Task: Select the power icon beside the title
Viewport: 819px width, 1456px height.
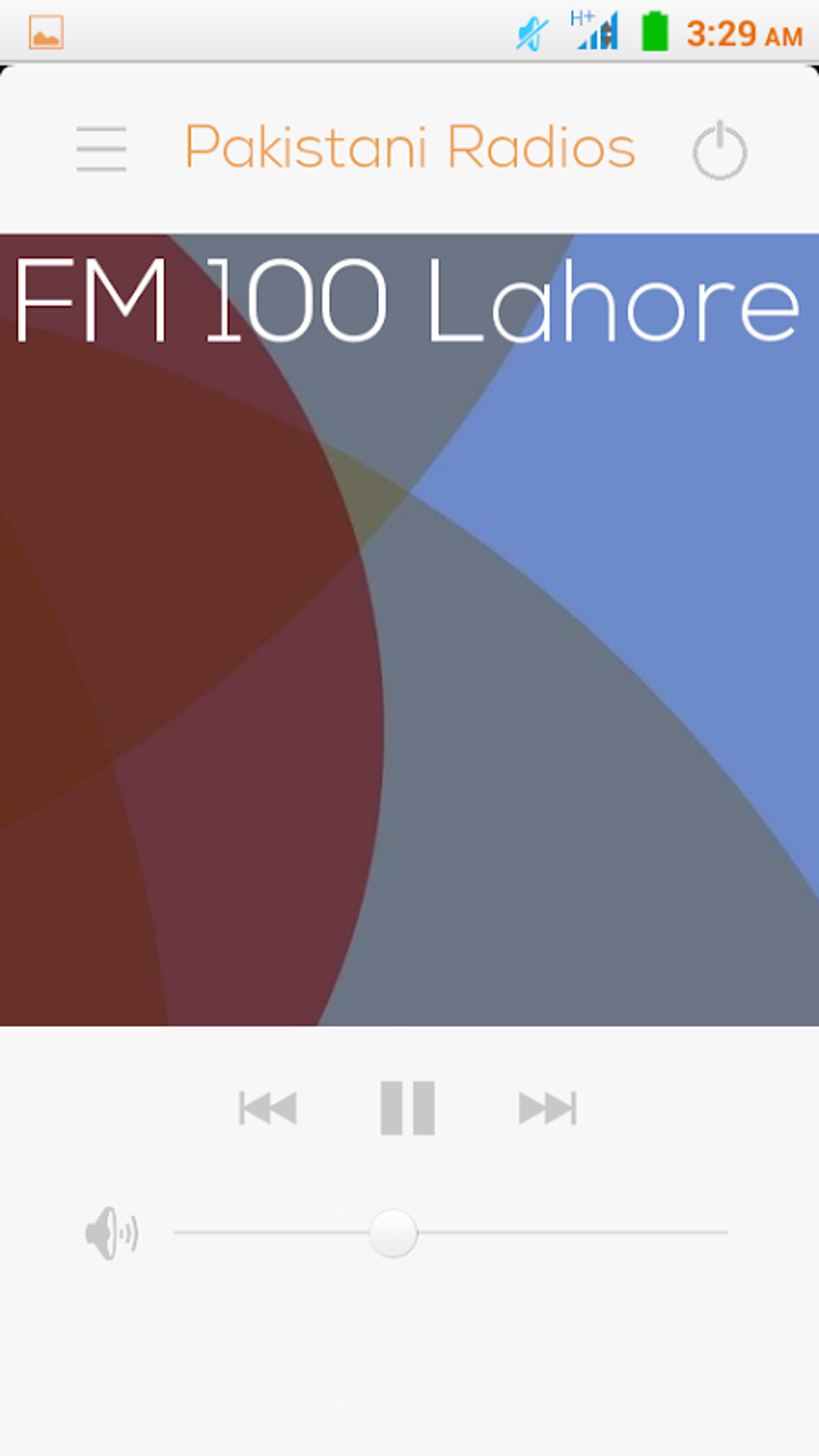Action: pos(719,149)
